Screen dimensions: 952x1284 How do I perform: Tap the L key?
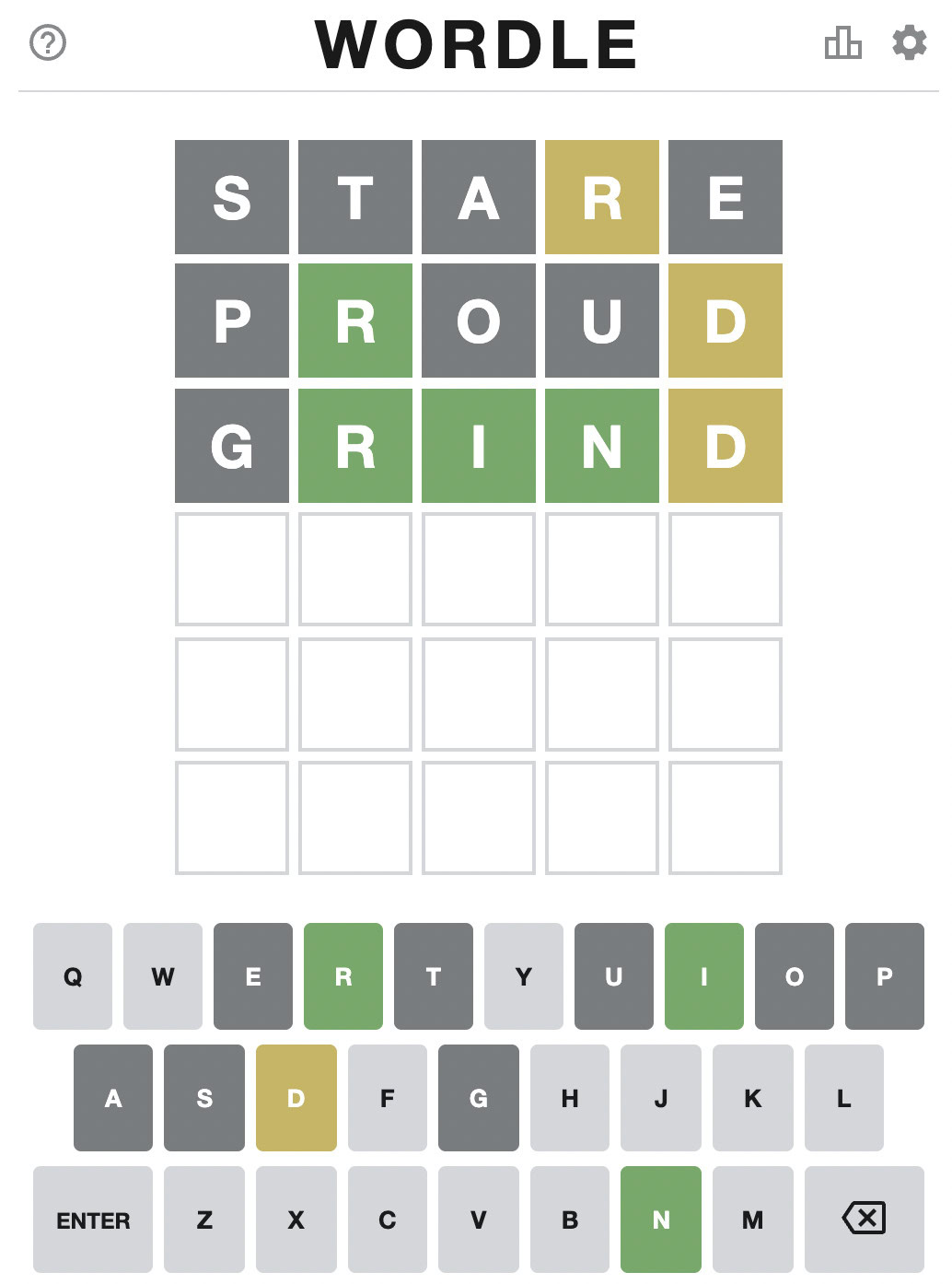(x=843, y=1098)
